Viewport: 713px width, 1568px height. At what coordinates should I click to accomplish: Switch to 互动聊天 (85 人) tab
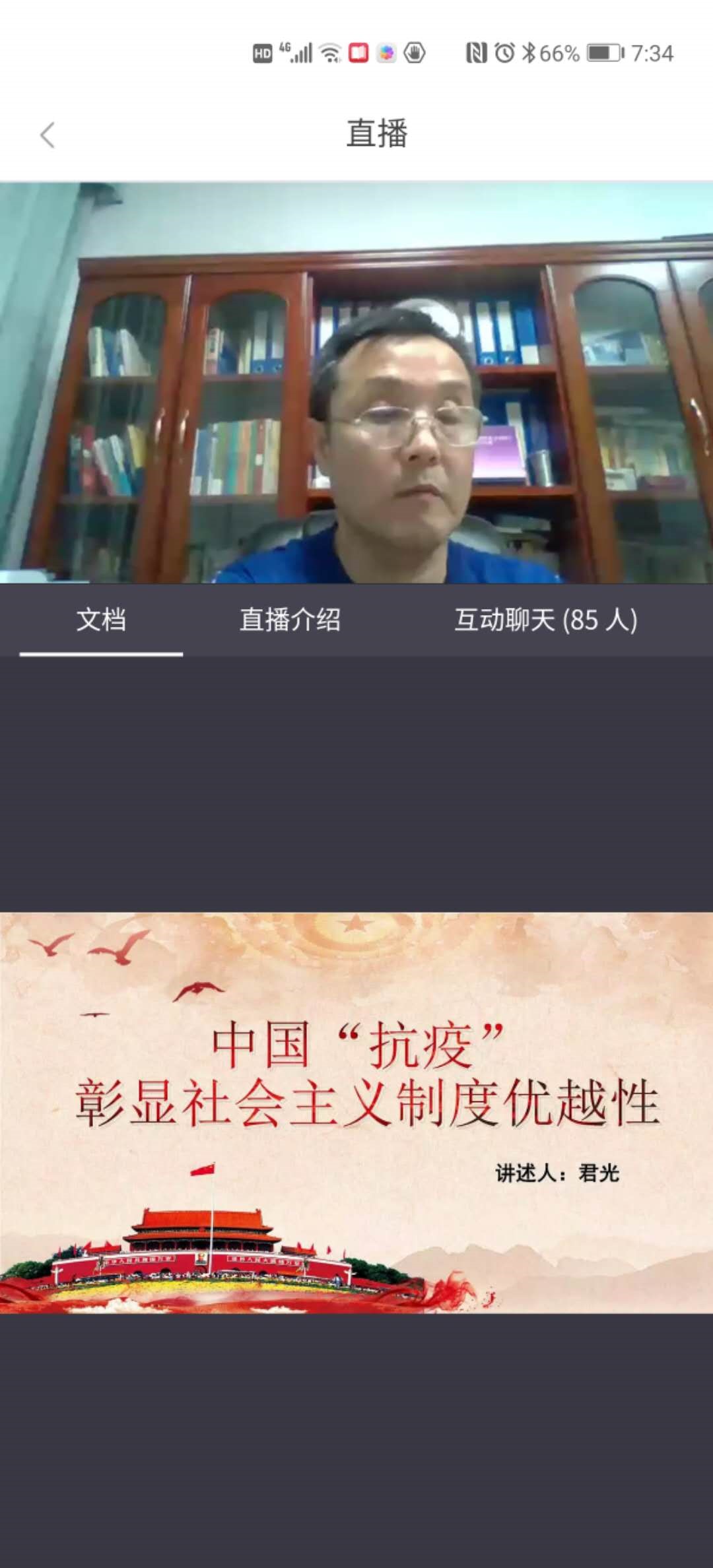click(x=545, y=620)
